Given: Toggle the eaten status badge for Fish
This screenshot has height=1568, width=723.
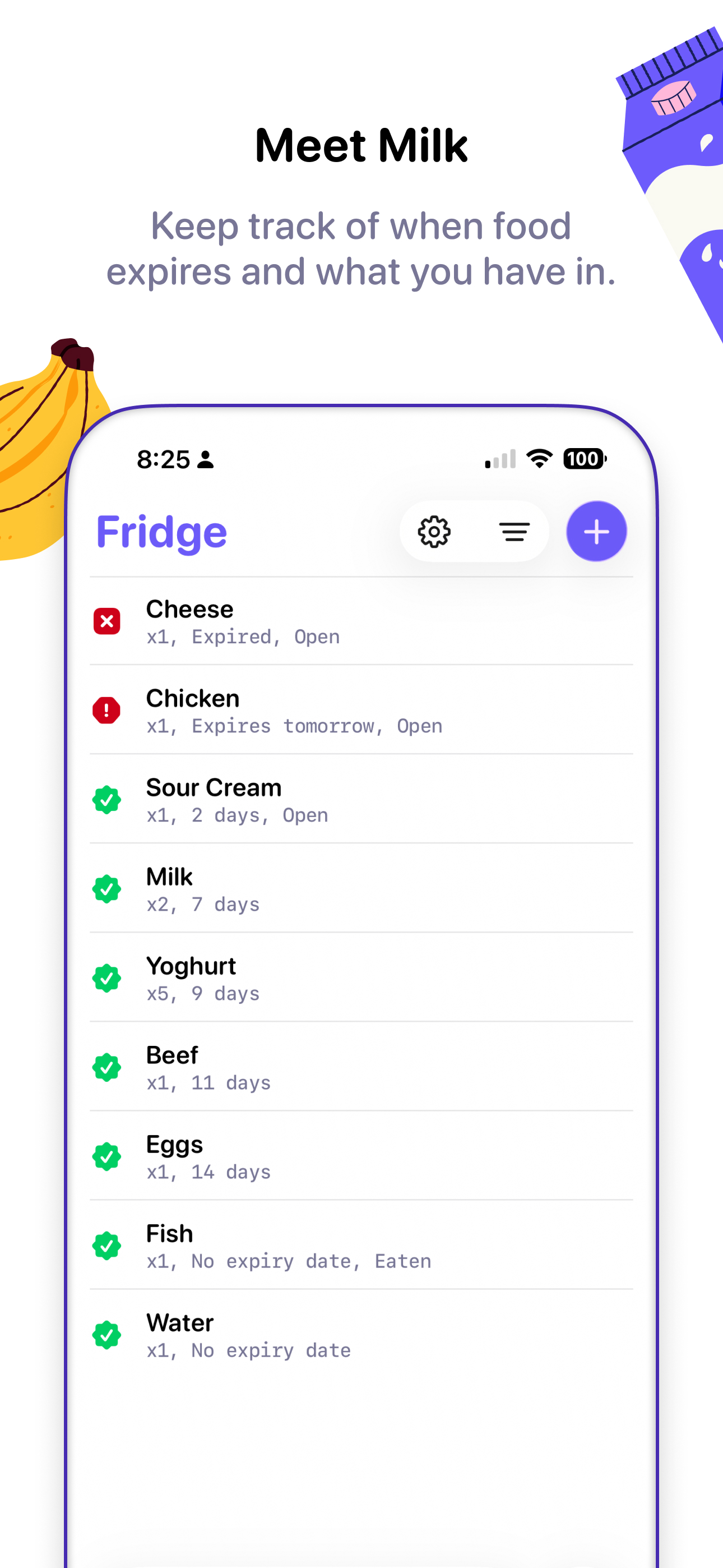Looking at the screenshot, I should pyautogui.click(x=106, y=1246).
